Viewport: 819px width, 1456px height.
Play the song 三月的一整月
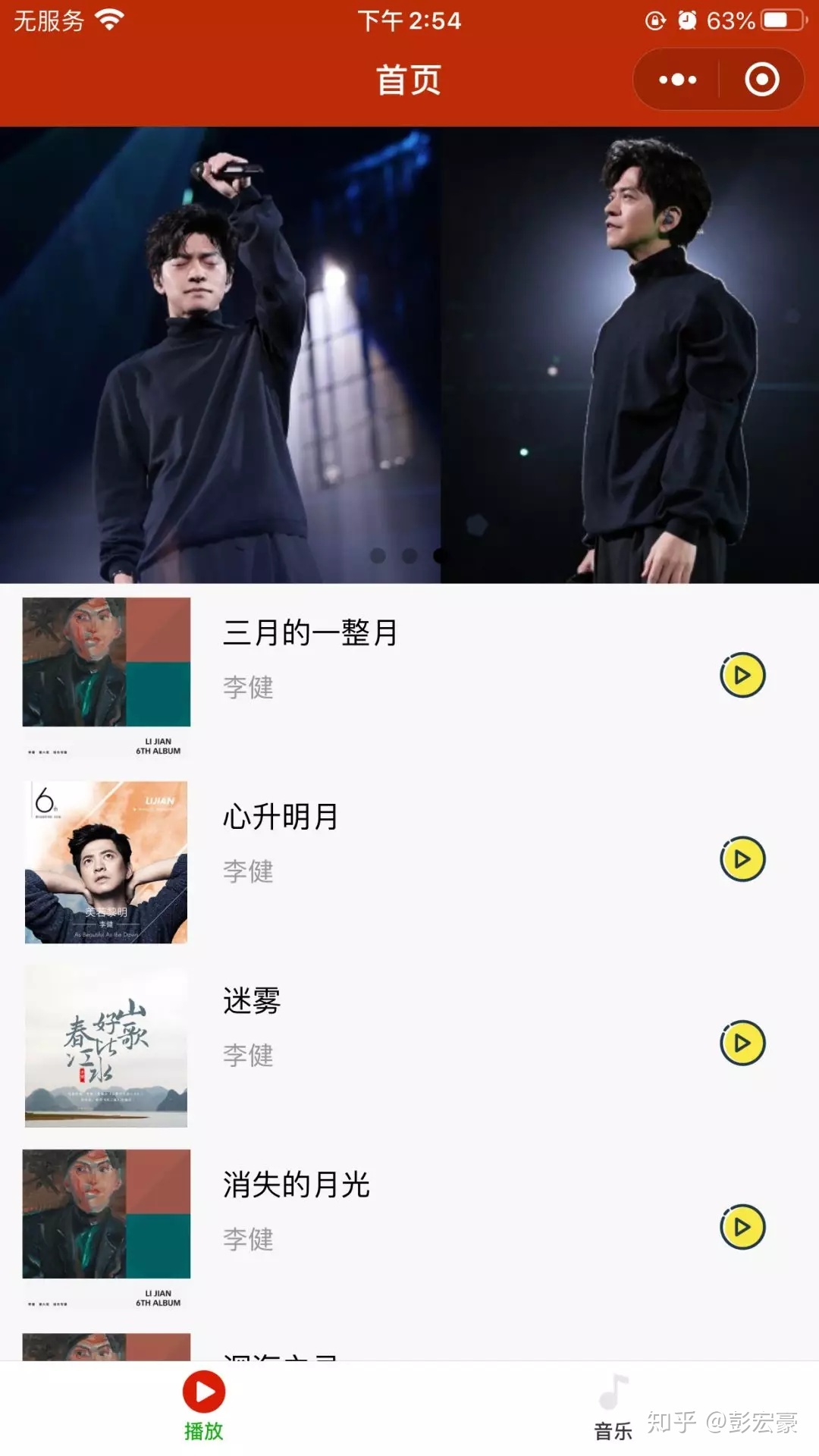[742, 676]
